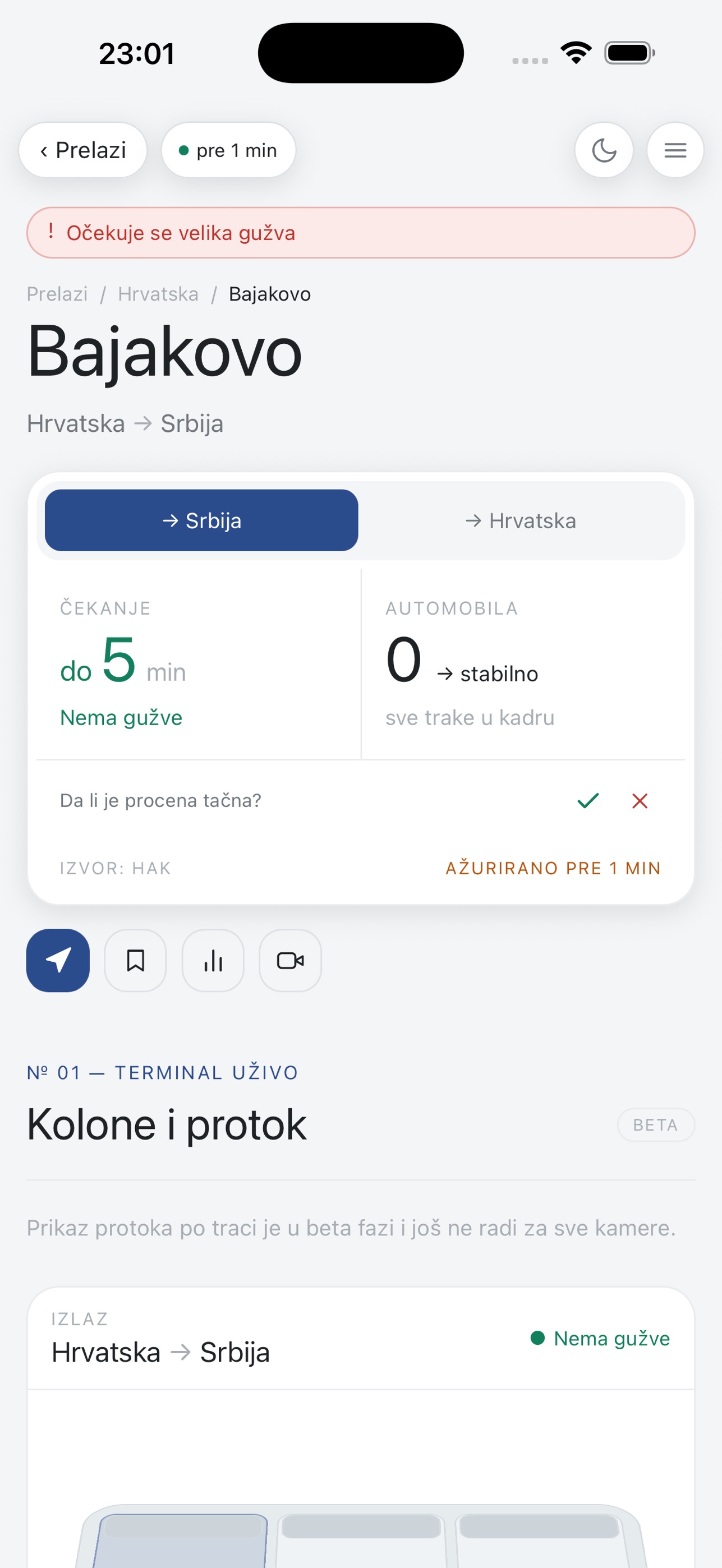This screenshot has width=722, height=1568.
Task: Tap the 'pre 1 min' refresh chip
Action: (228, 150)
